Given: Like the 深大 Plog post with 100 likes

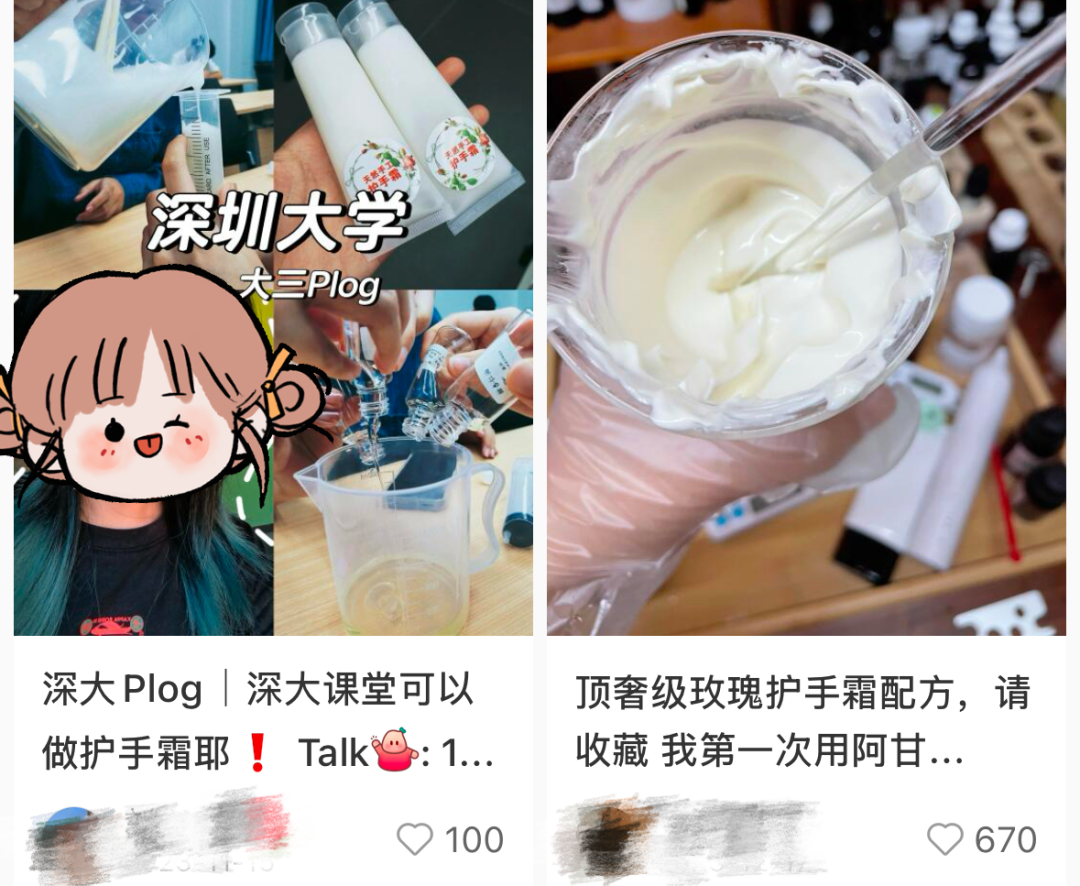Looking at the screenshot, I should (416, 839).
